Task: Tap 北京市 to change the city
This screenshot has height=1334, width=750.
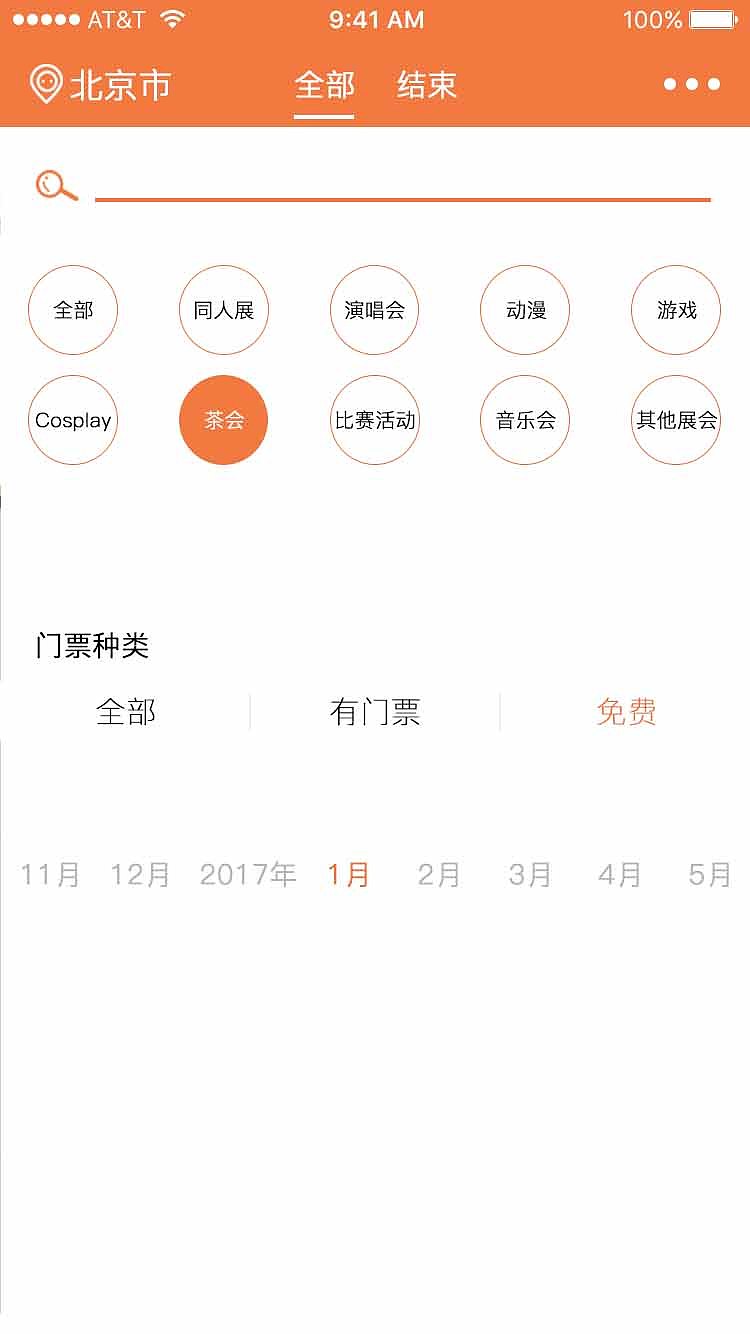Action: tap(120, 86)
